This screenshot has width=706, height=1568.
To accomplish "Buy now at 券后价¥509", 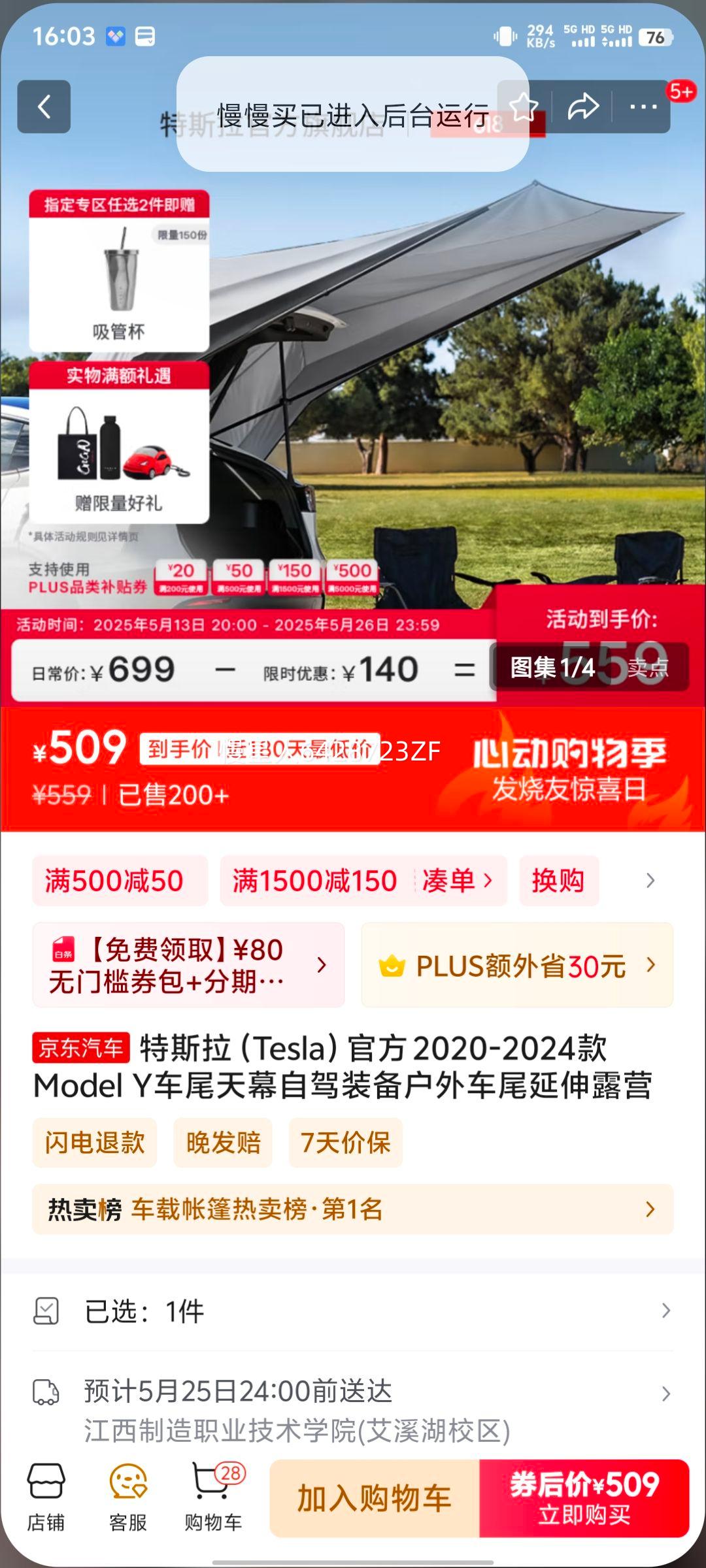I will [x=584, y=1498].
